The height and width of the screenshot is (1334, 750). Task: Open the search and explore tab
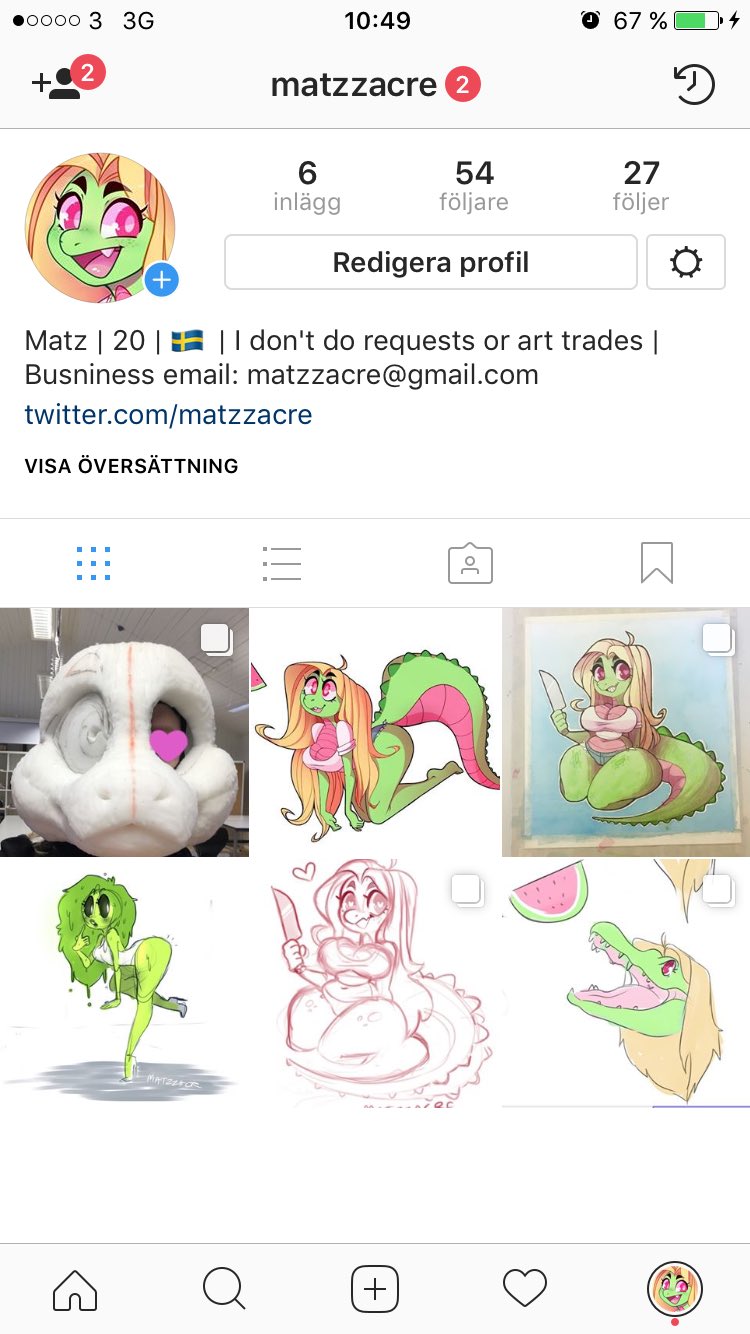224,1289
